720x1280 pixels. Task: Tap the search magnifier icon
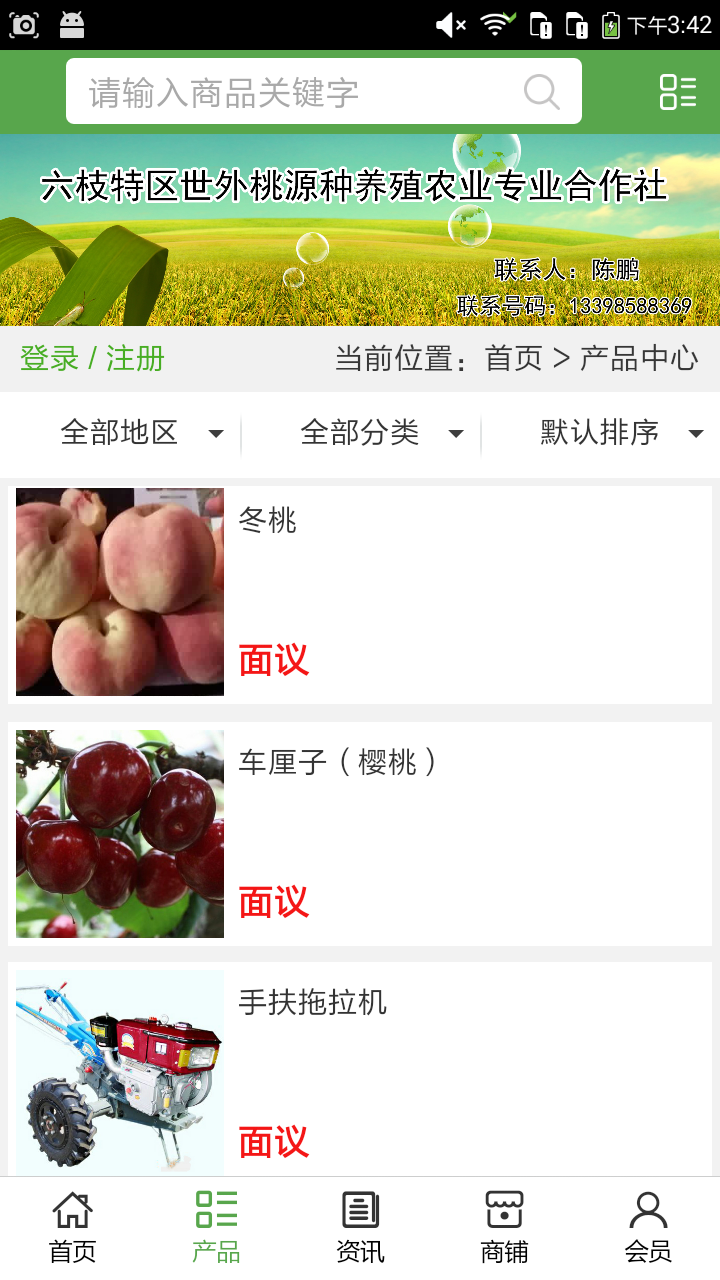[x=541, y=91]
